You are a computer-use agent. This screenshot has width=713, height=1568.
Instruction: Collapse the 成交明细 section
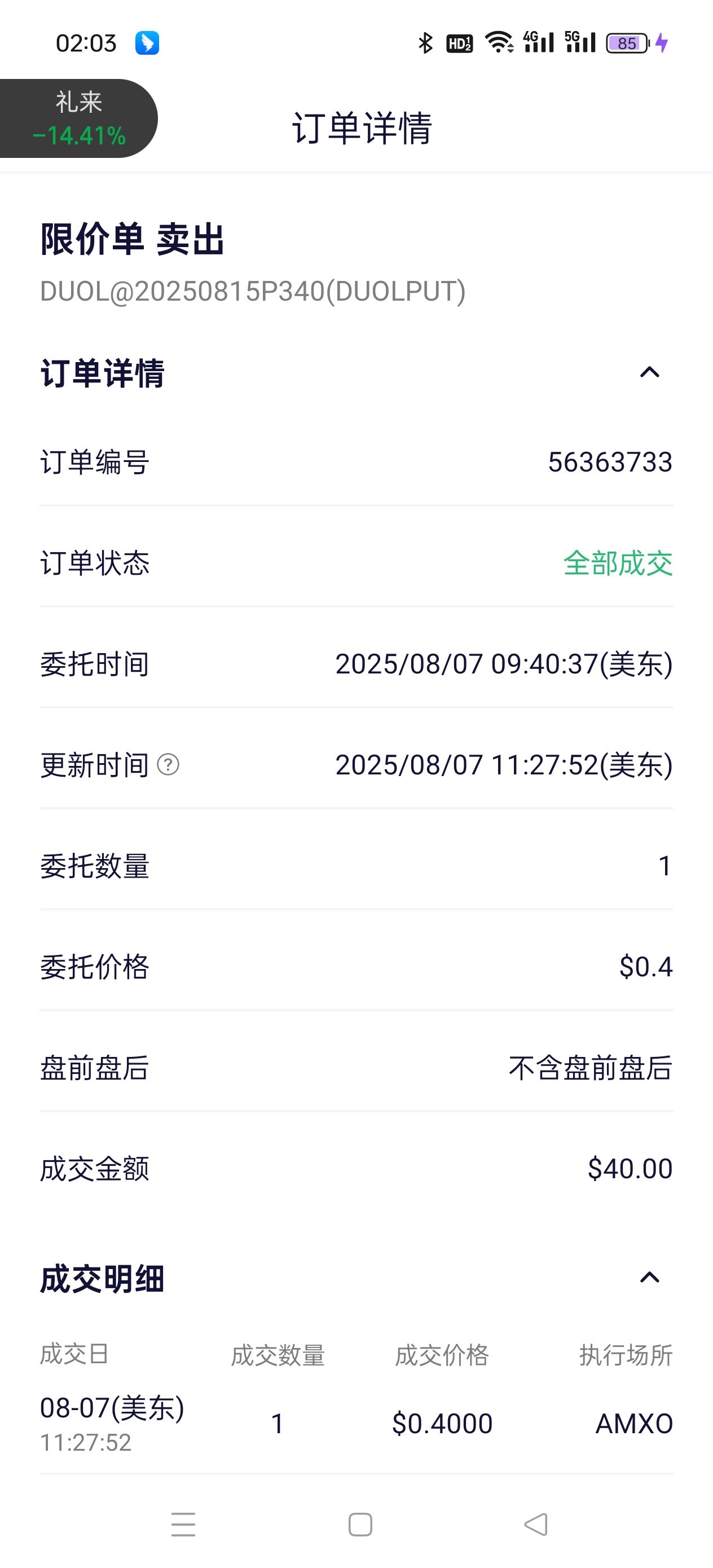(649, 1277)
